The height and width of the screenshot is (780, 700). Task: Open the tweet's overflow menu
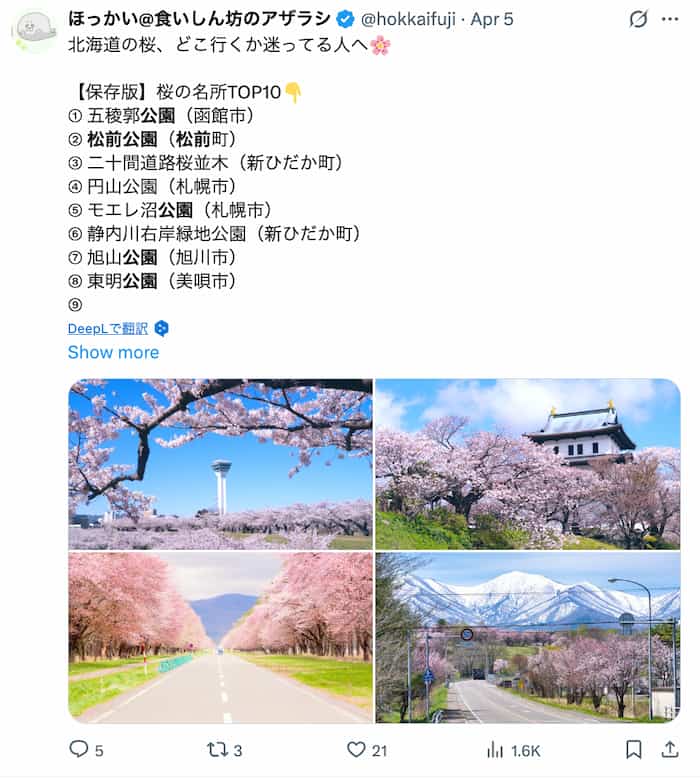(670, 19)
